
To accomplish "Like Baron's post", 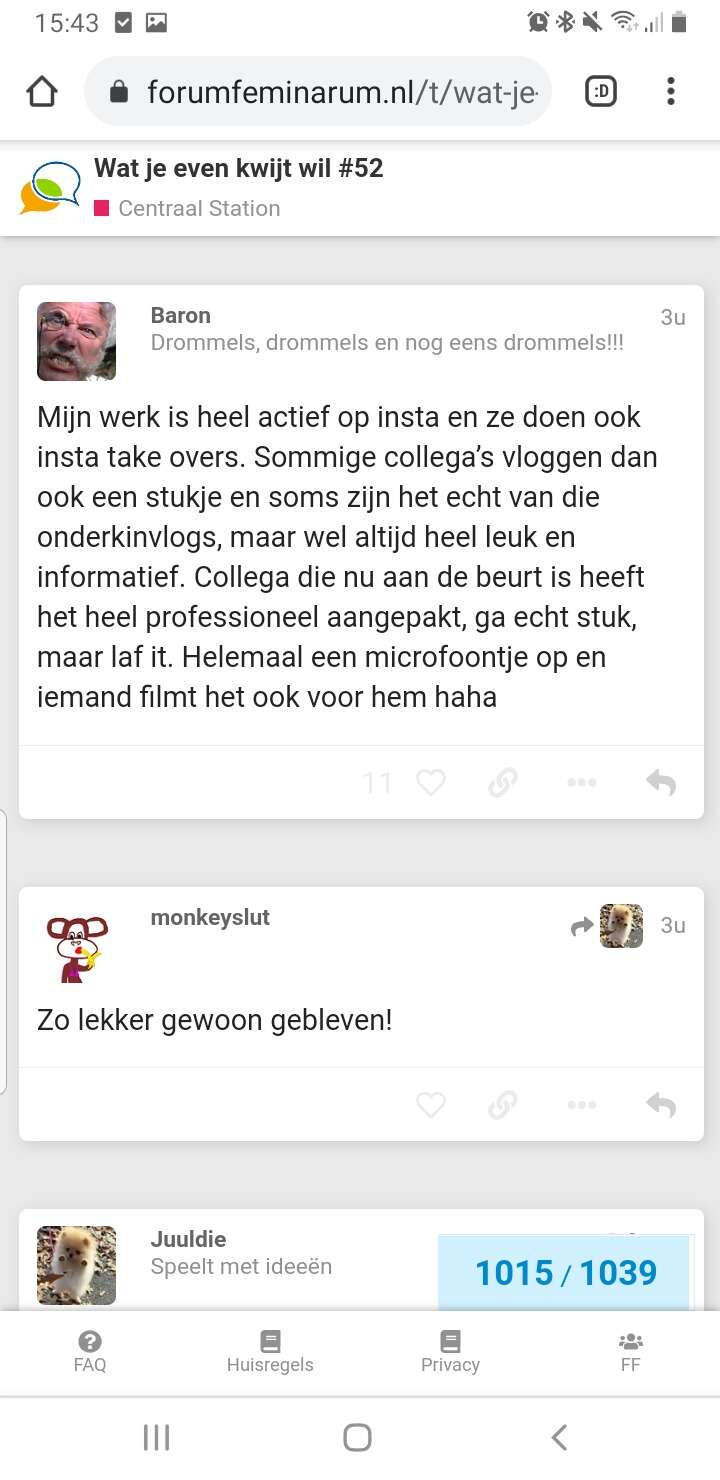I will point(431,783).
